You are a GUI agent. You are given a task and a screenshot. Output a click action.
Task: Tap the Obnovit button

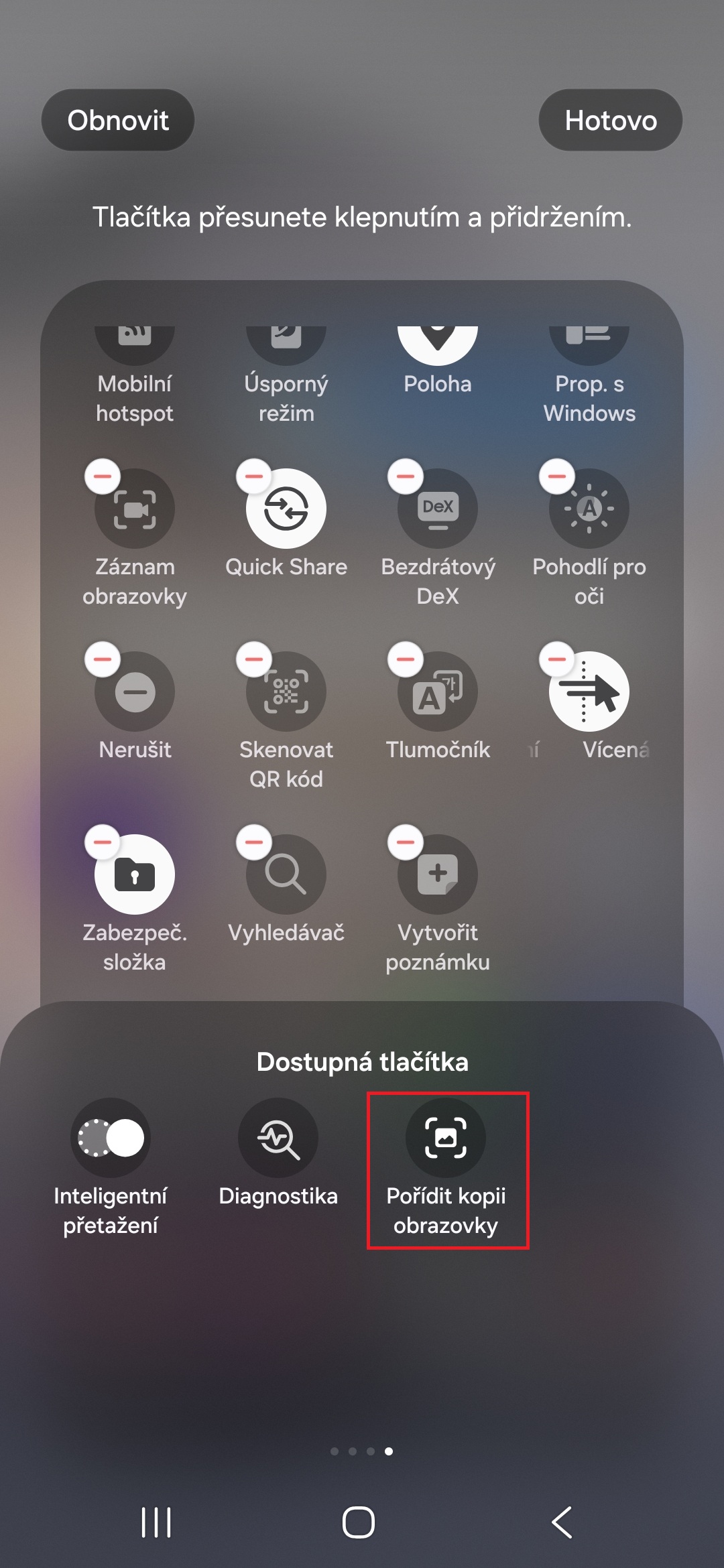118,121
